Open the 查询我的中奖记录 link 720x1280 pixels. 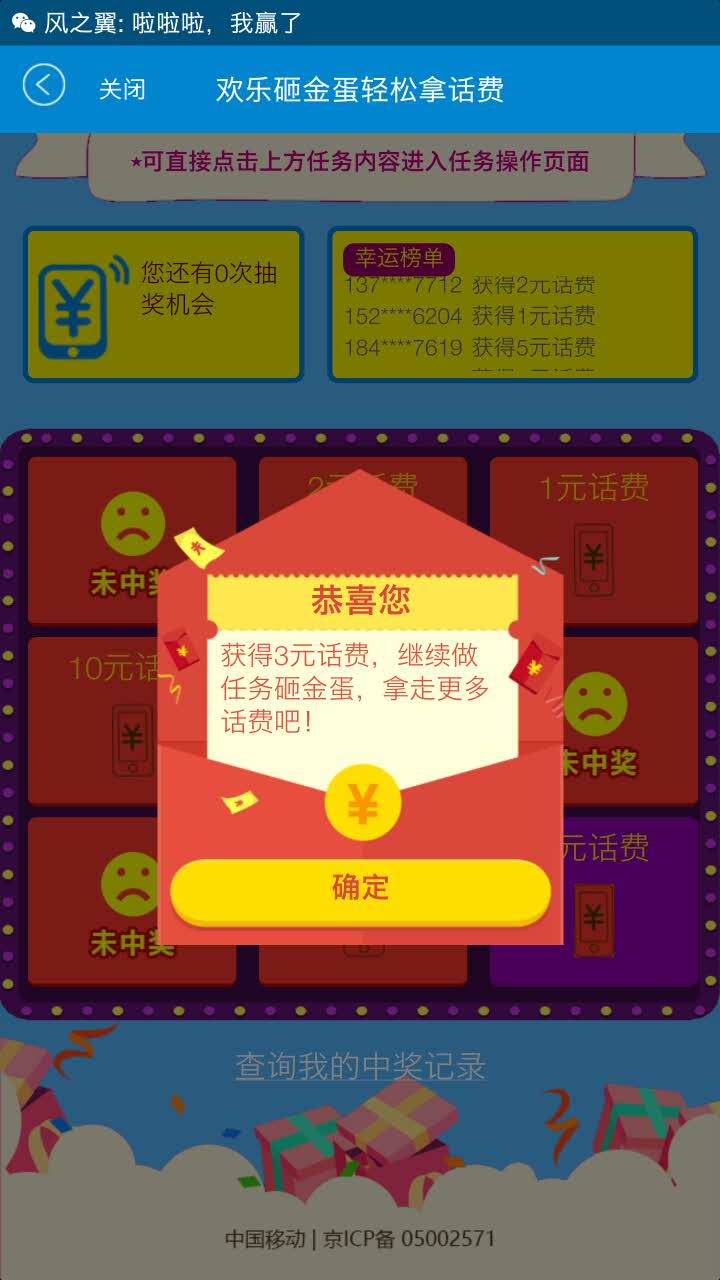click(360, 1066)
